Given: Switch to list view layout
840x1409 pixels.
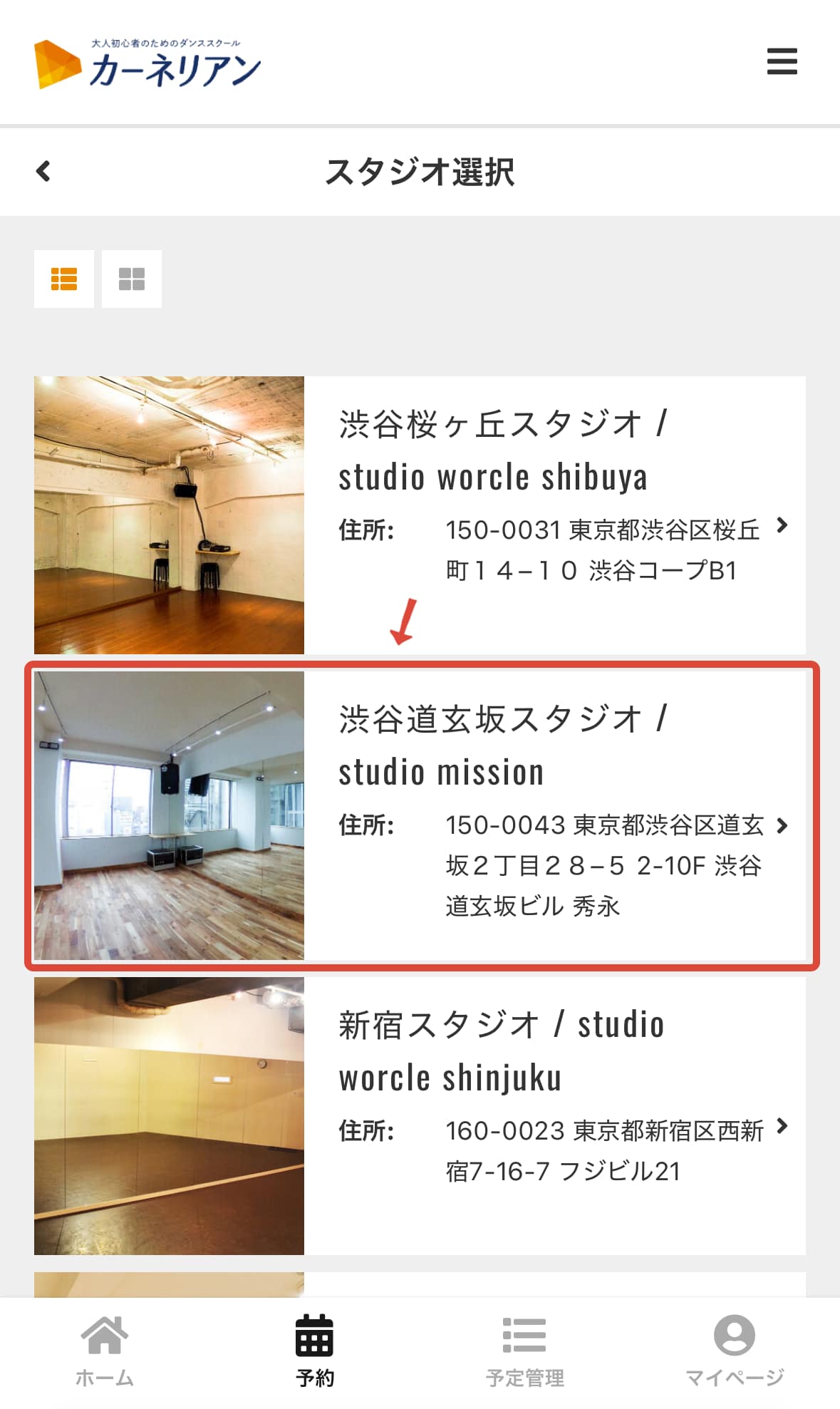Looking at the screenshot, I should [64, 279].
